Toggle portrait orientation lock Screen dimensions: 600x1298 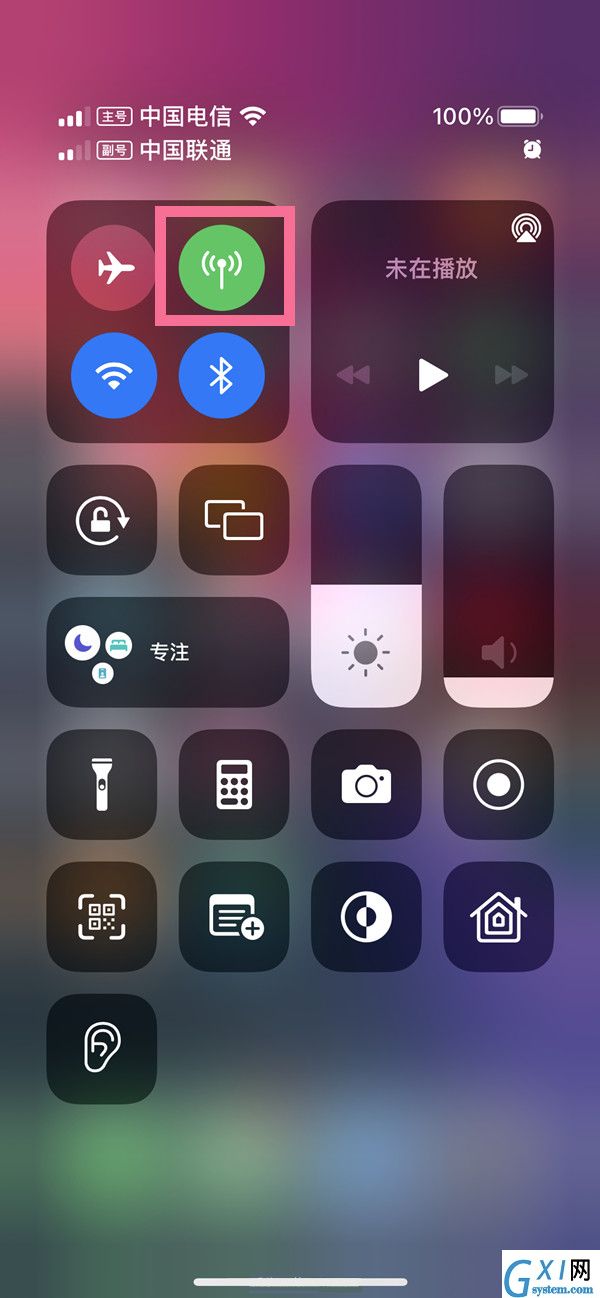[x=102, y=520]
